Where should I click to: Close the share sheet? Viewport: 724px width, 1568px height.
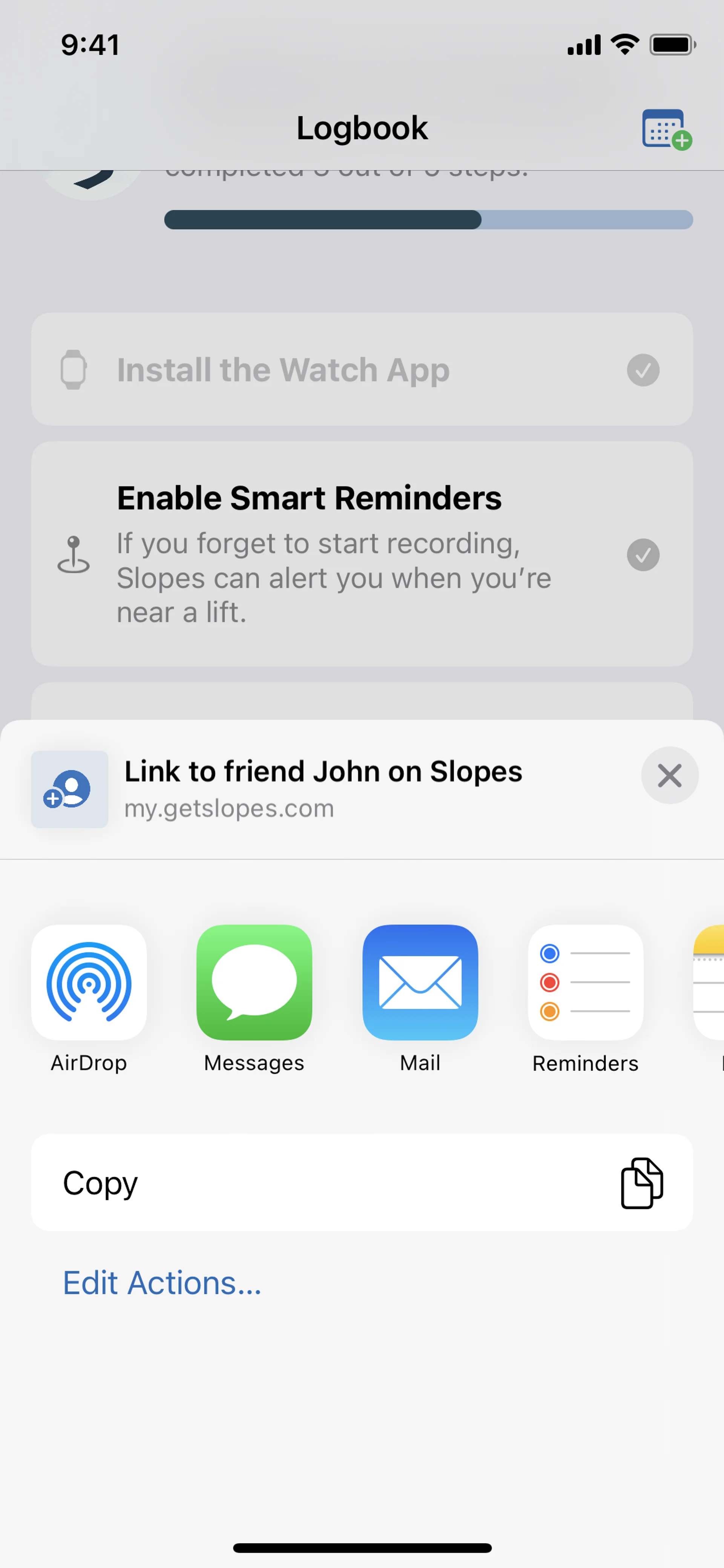(669, 775)
